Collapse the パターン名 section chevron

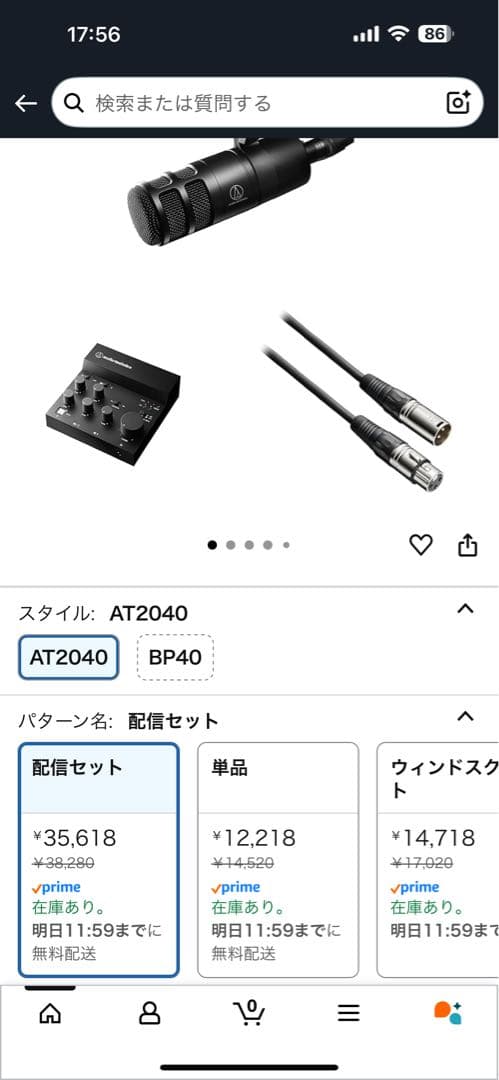(x=466, y=716)
